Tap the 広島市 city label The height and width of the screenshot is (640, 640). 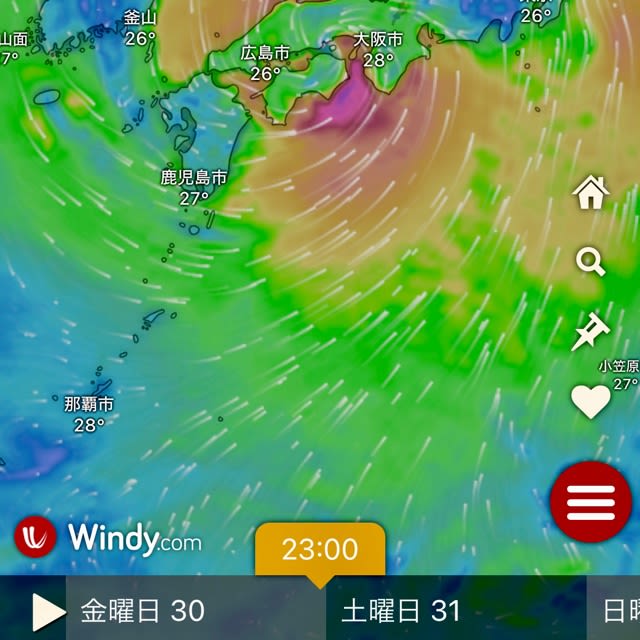click(x=265, y=52)
